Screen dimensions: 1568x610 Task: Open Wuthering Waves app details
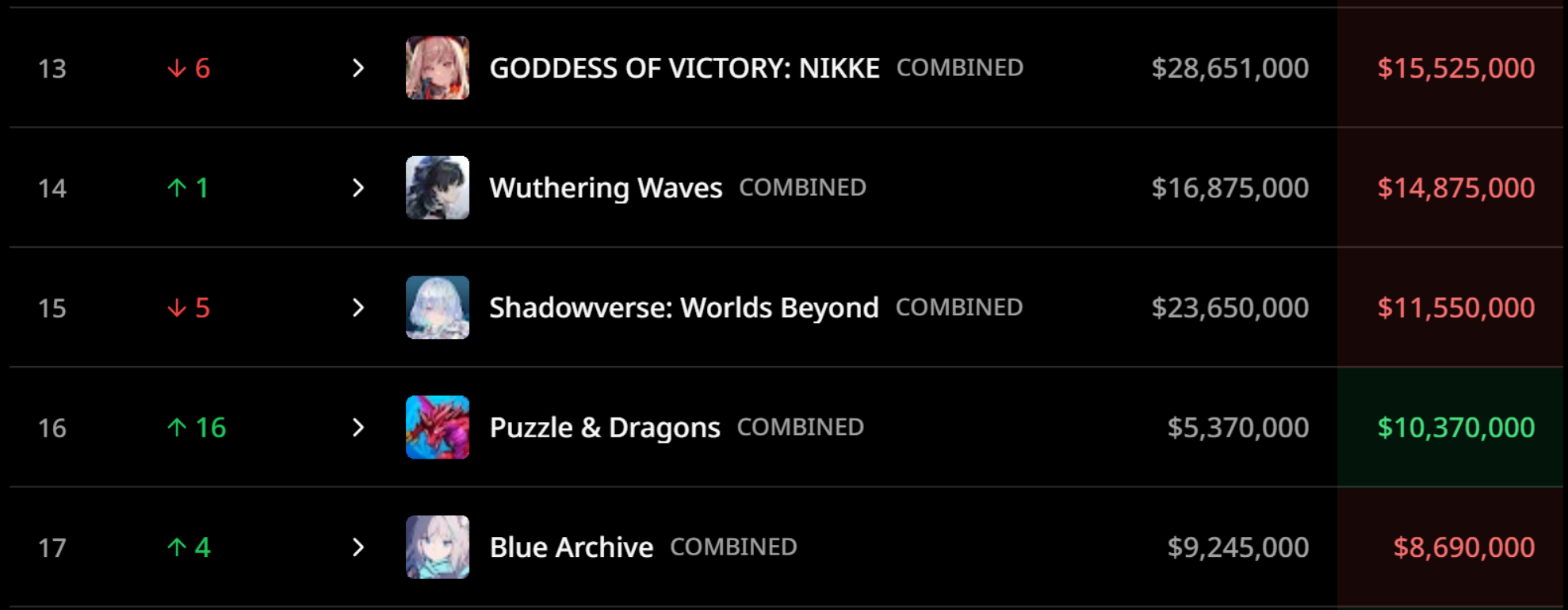tap(605, 188)
